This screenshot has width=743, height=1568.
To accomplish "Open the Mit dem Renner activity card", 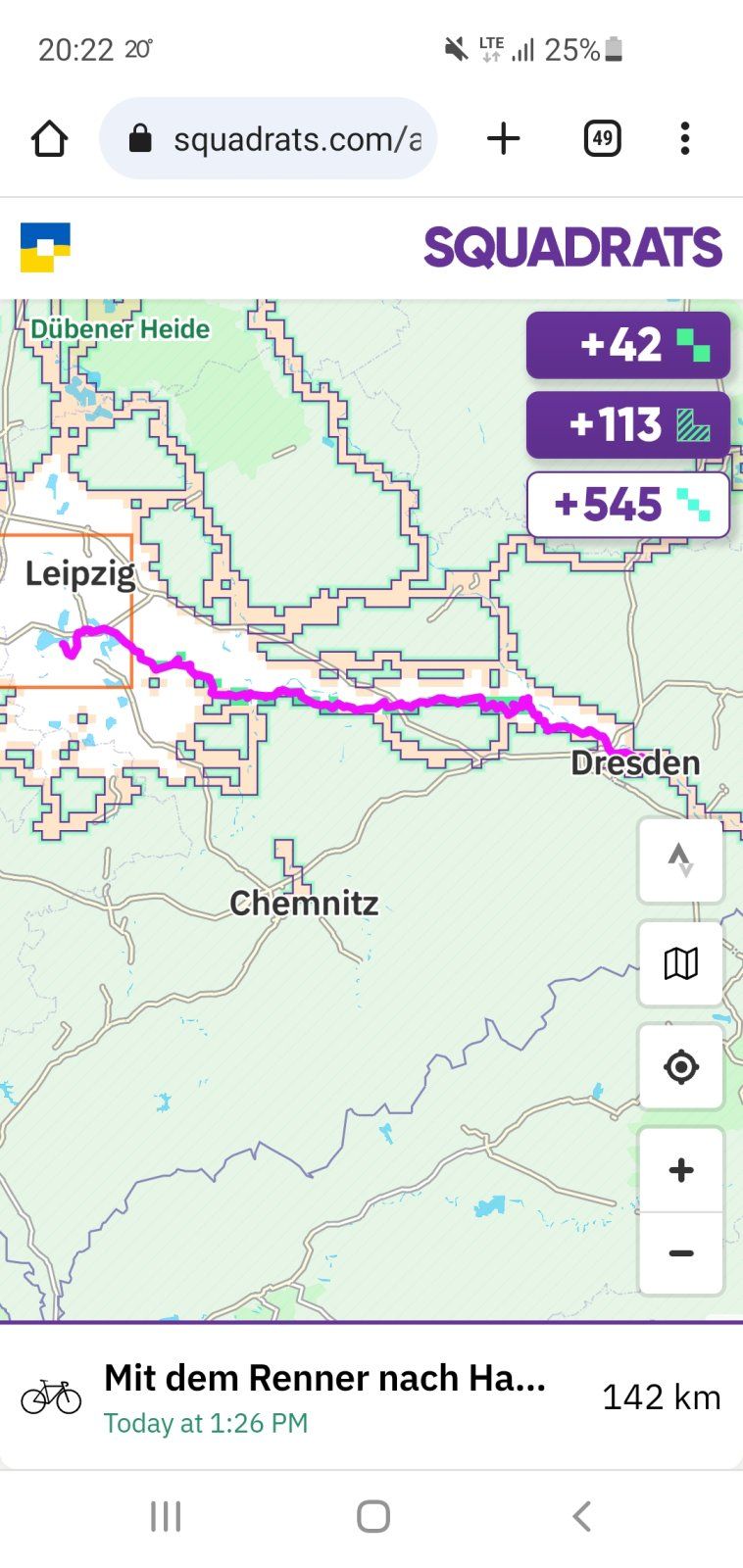I will point(371,1396).
